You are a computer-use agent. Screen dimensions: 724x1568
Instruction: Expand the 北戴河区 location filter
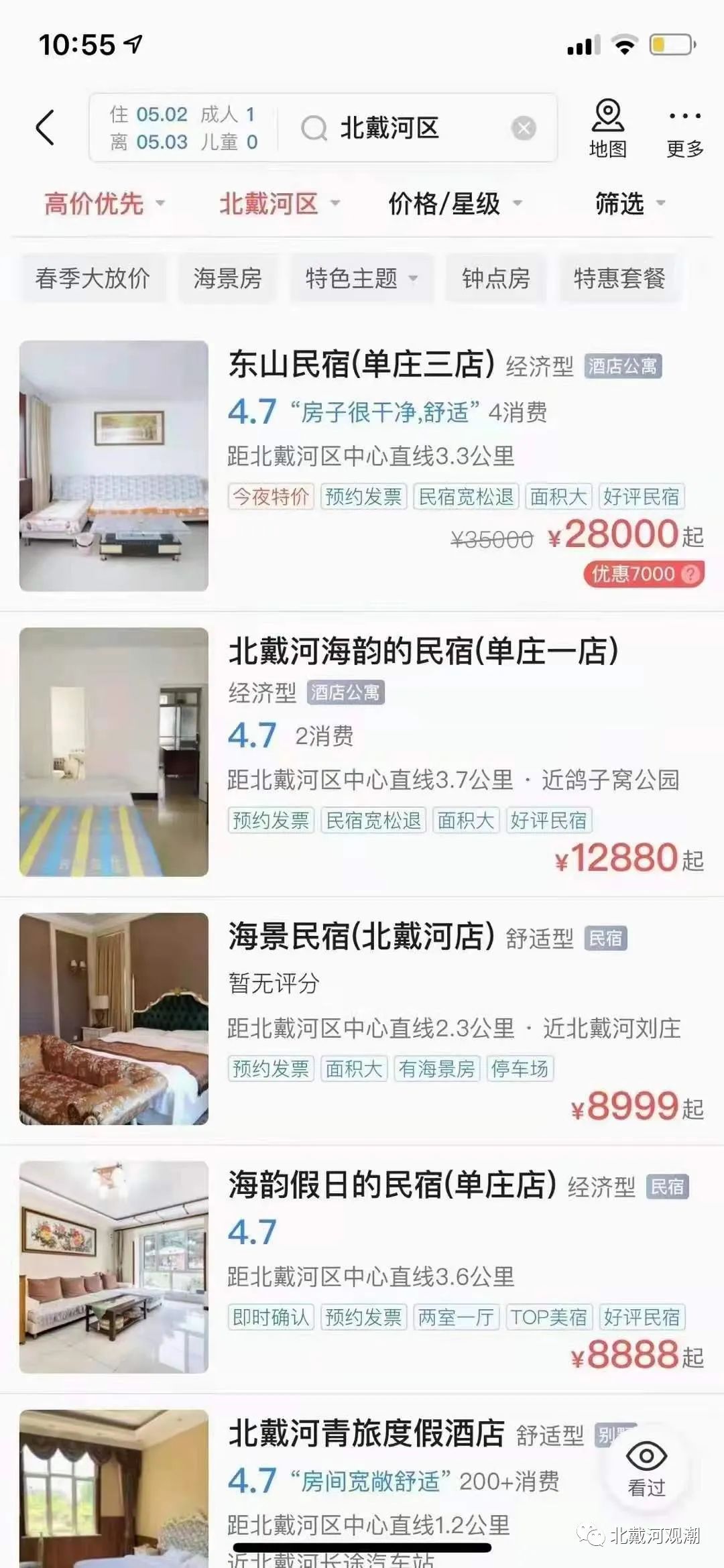(279, 203)
